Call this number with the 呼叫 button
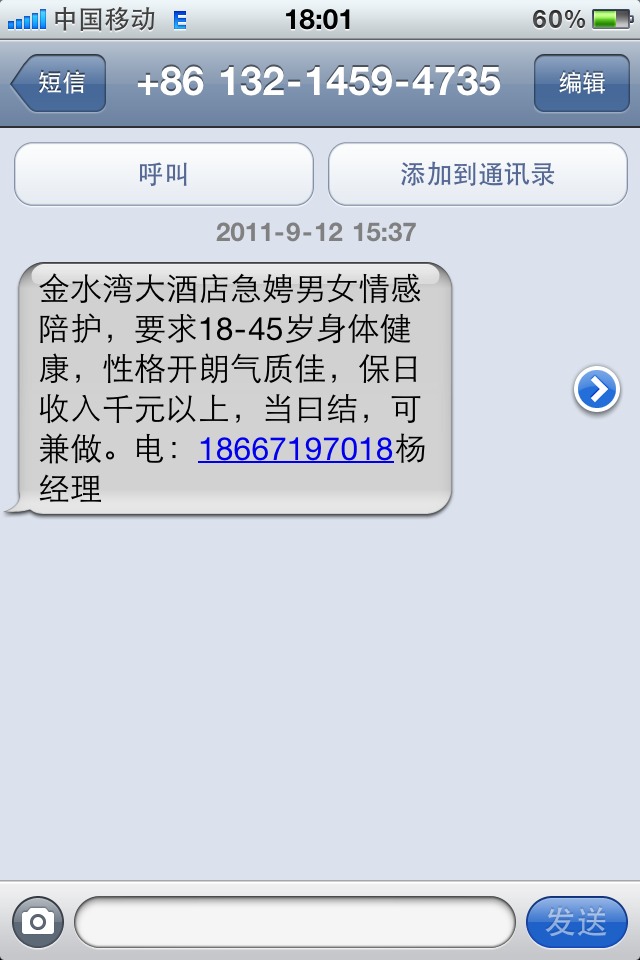The width and height of the screenshot is (640, 960). click(164, 174)
